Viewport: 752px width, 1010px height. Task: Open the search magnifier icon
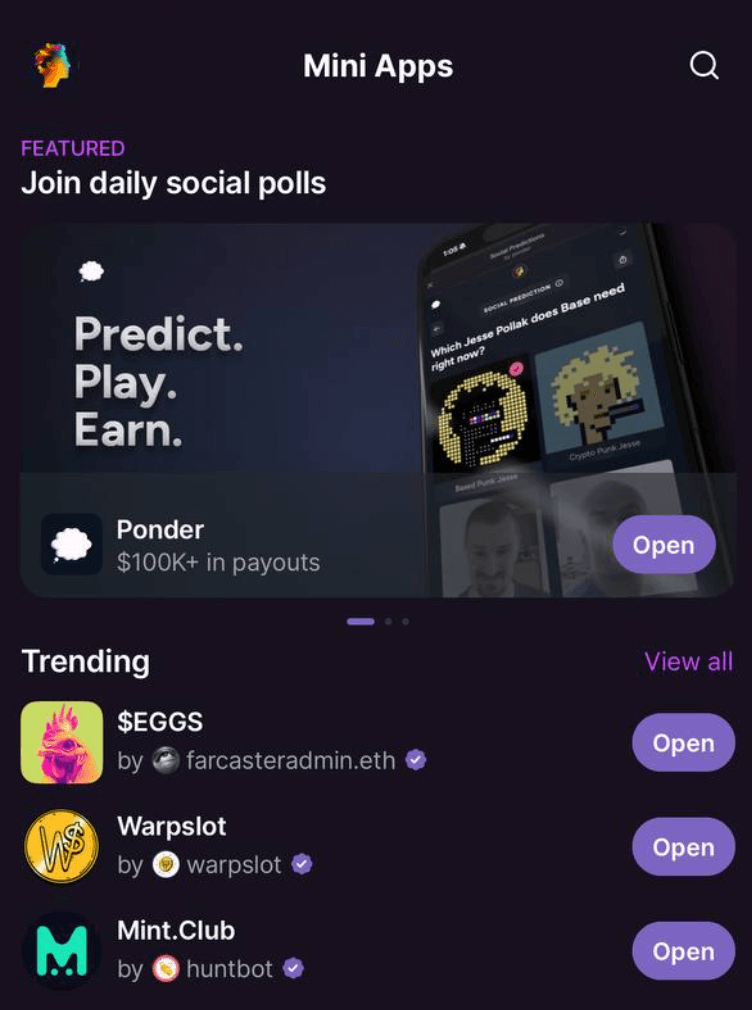coord(704,66)
